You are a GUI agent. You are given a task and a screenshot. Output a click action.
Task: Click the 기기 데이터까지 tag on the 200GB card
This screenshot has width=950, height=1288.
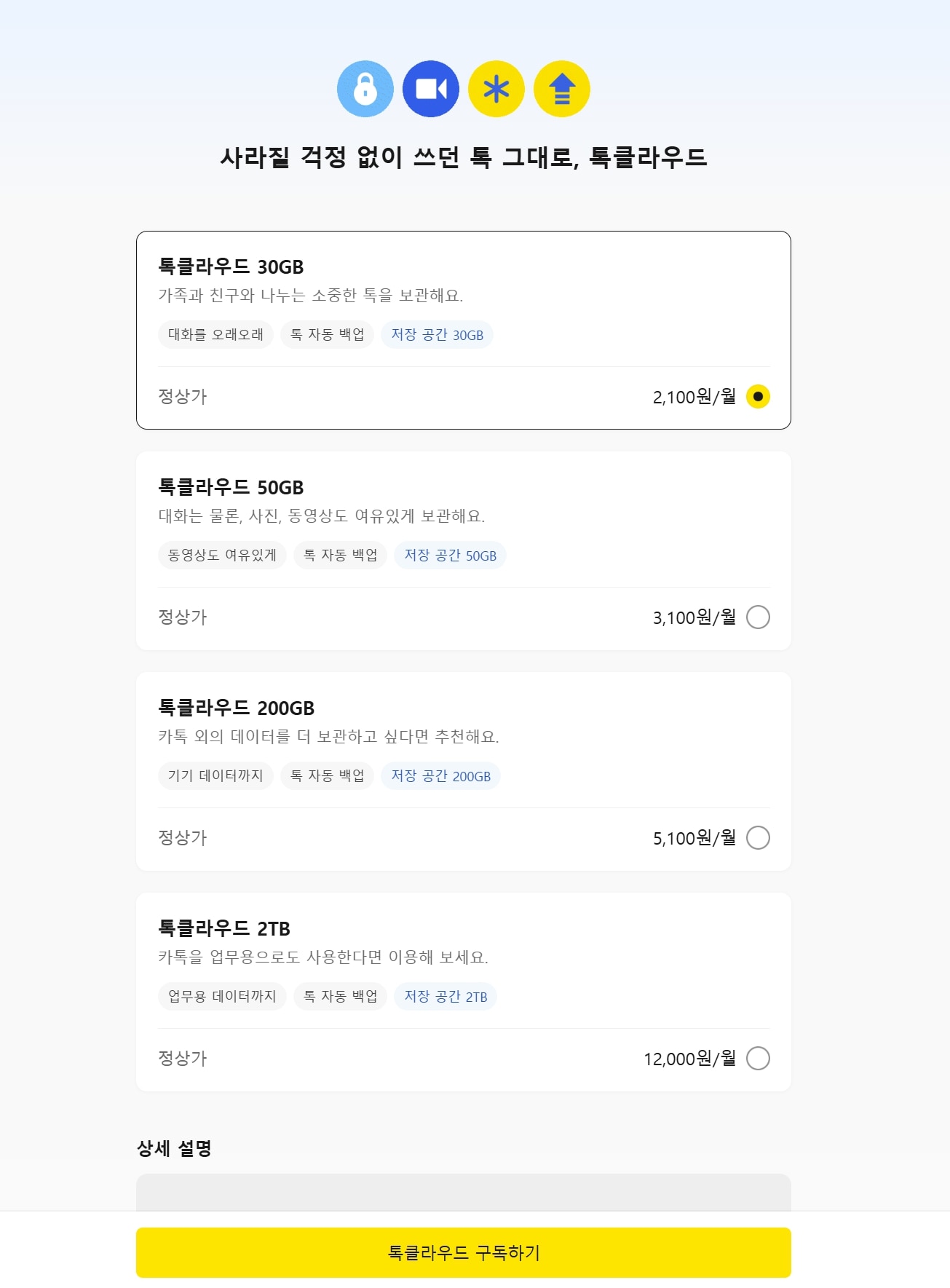point(215,775)
